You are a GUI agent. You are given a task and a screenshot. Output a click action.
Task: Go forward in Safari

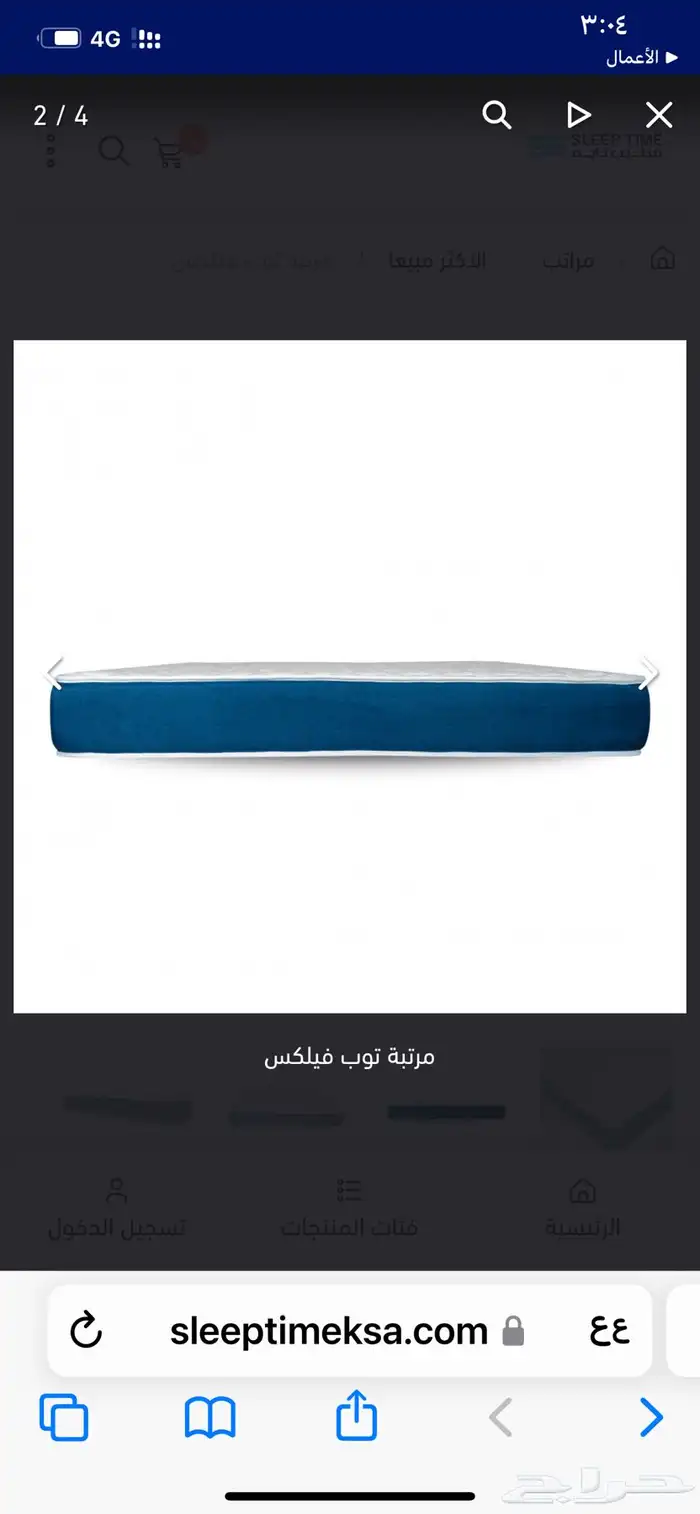pos(651,1417)
